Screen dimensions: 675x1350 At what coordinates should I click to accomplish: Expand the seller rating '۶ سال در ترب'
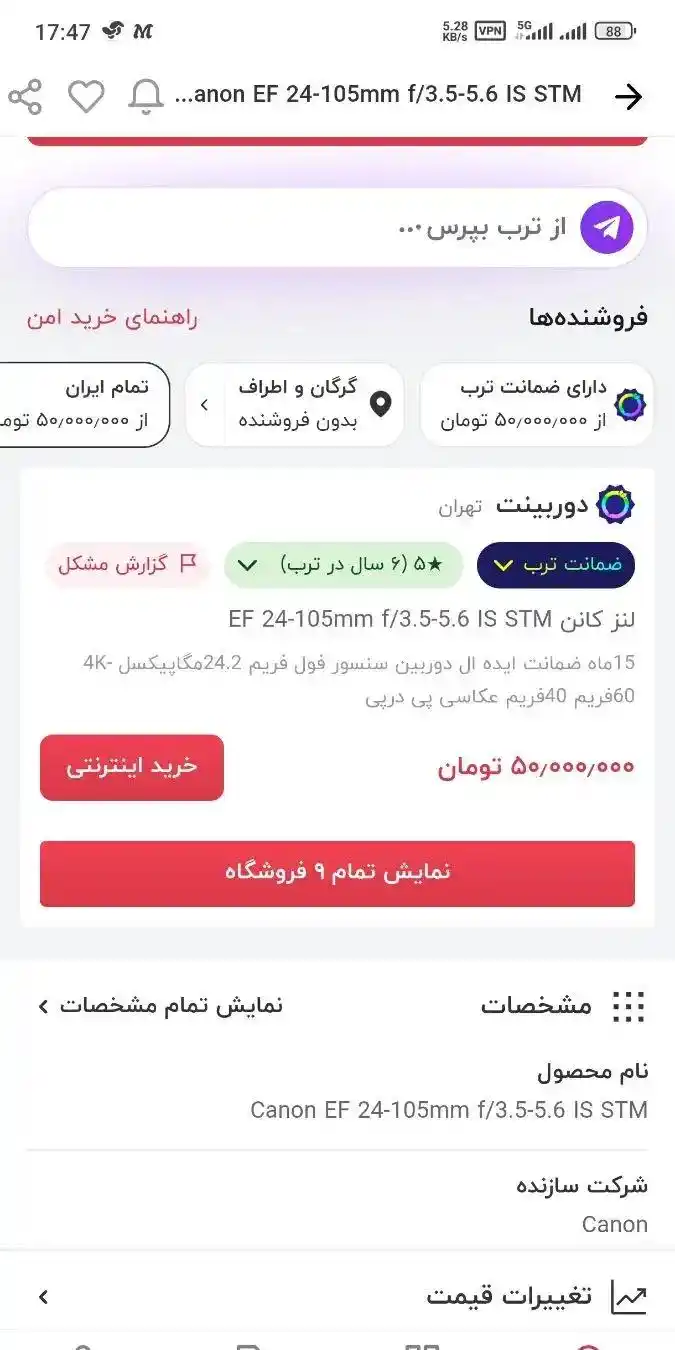(x=343, y=565)
